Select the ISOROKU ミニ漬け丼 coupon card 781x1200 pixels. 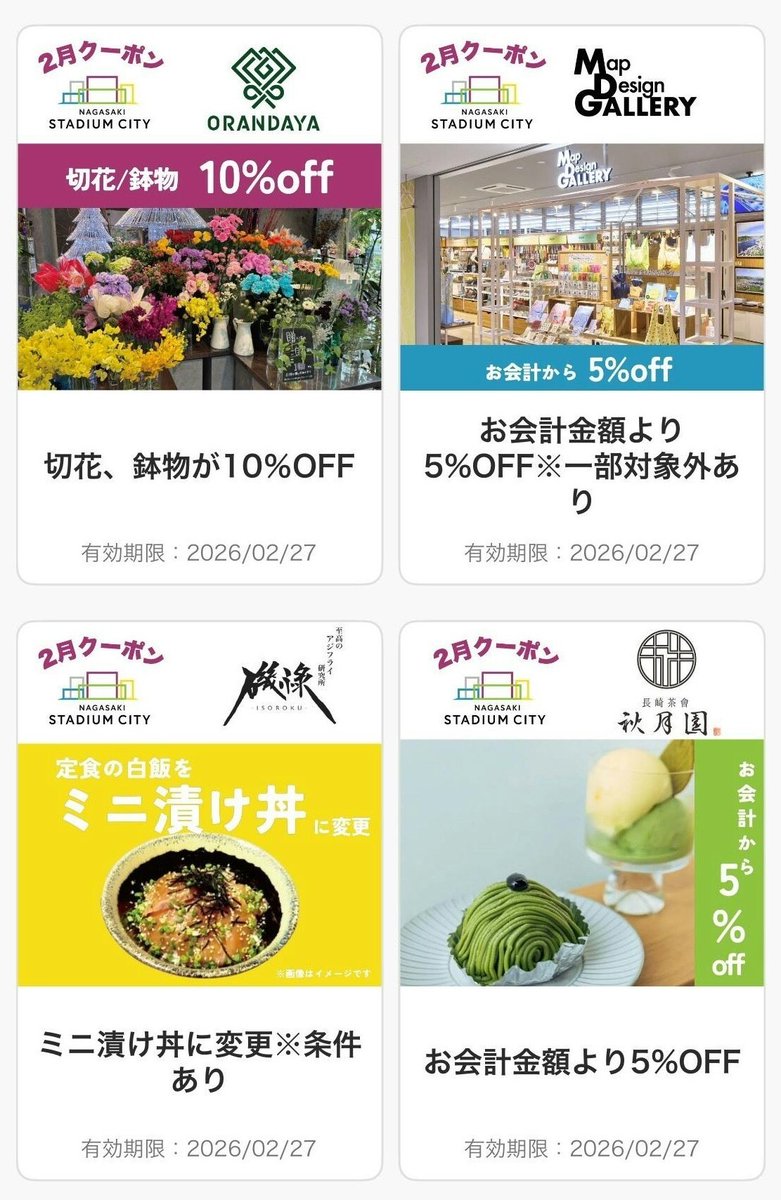pyautogui.click(x=199, y=900)
